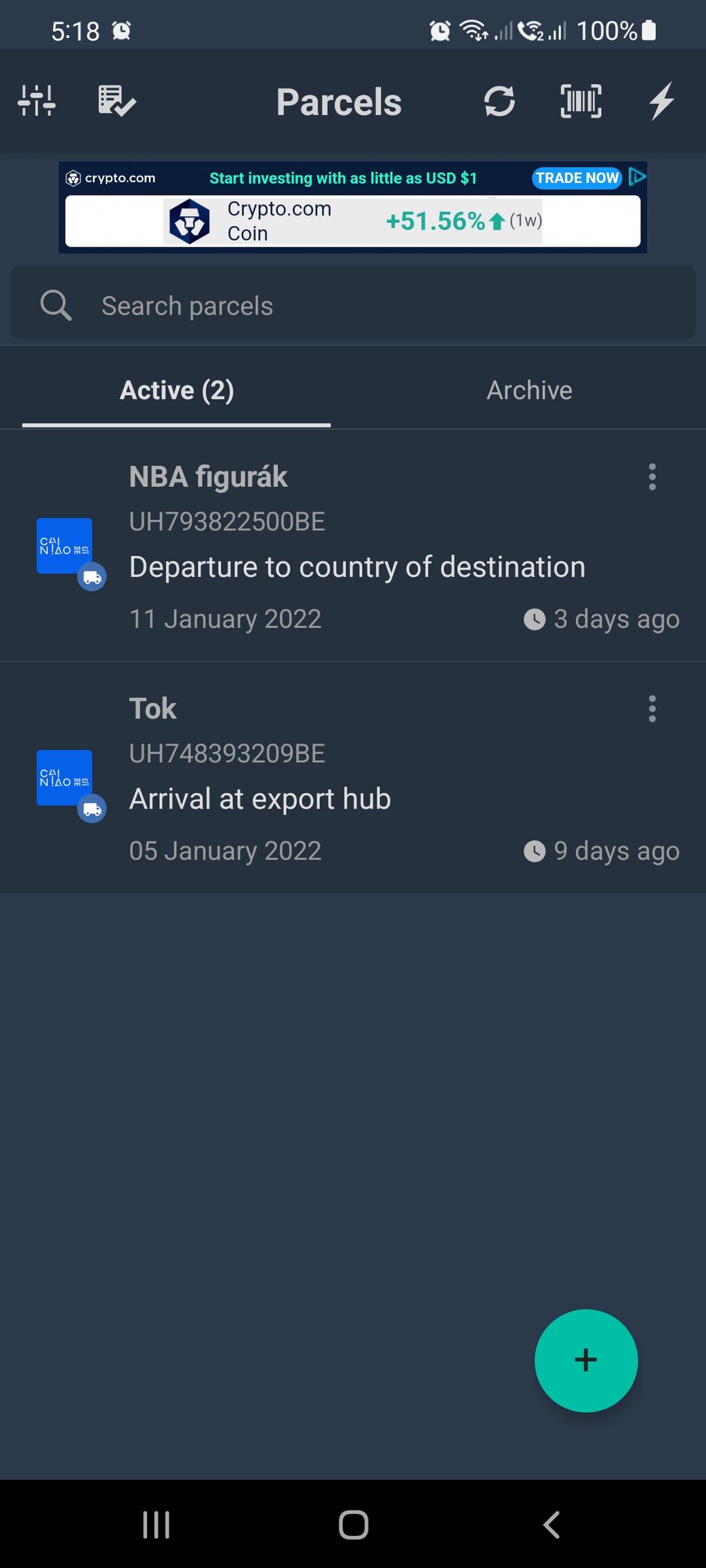Open the recent apps view
Viewport: 706px width, 1568px height.
(x=157, y=1525)
